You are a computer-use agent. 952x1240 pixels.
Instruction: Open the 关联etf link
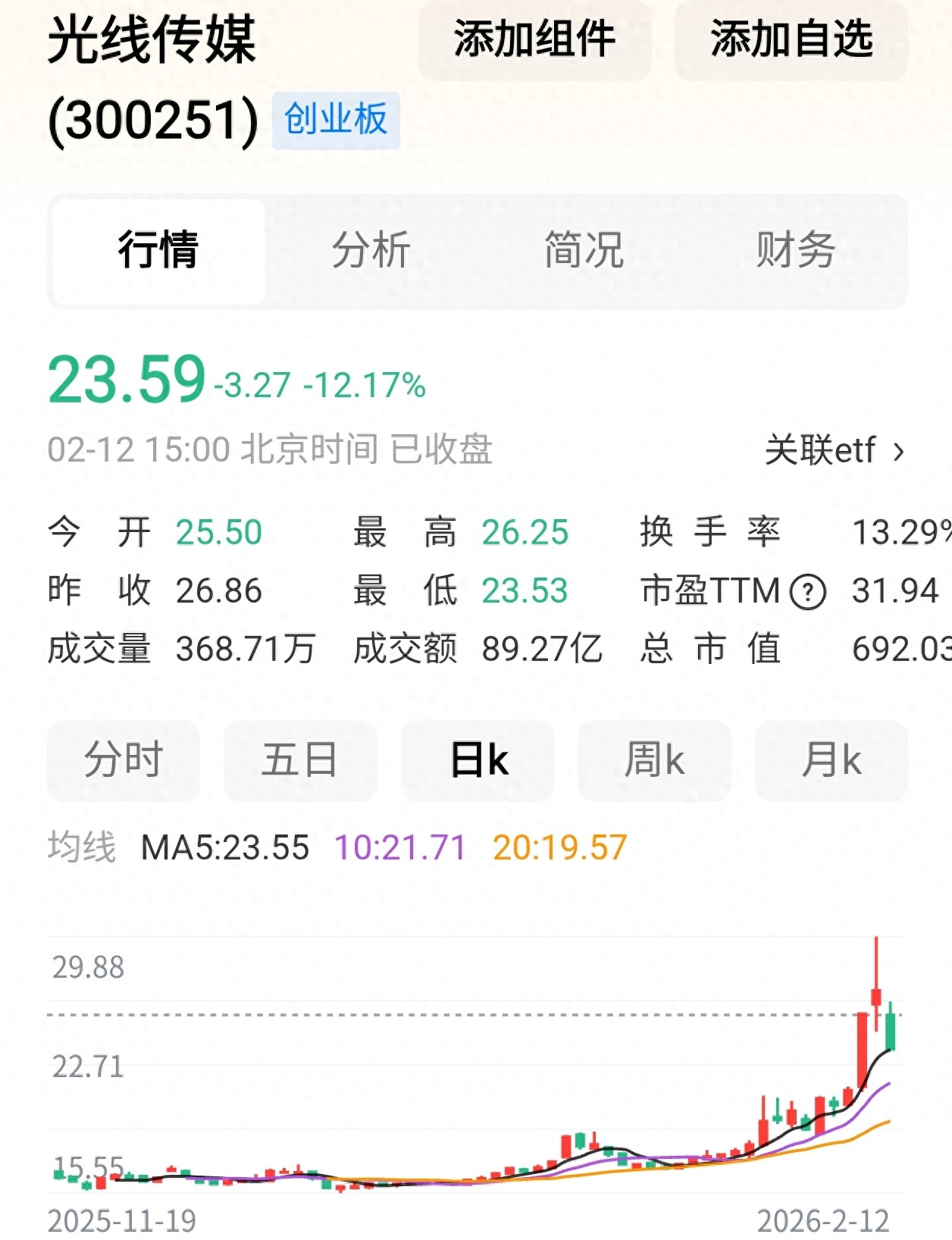tap(834, 450)
